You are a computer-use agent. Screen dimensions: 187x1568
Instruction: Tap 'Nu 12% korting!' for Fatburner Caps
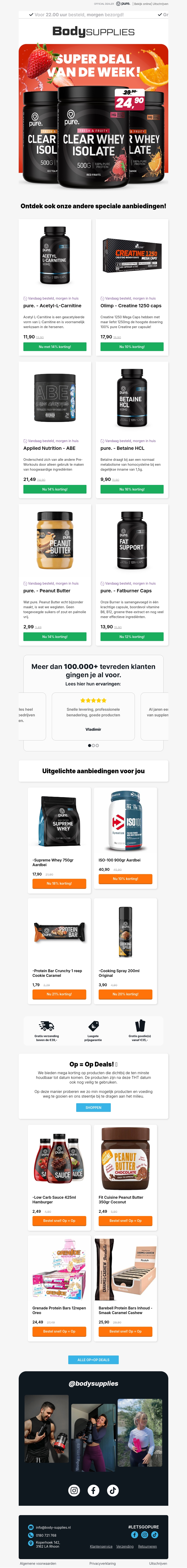132,637
